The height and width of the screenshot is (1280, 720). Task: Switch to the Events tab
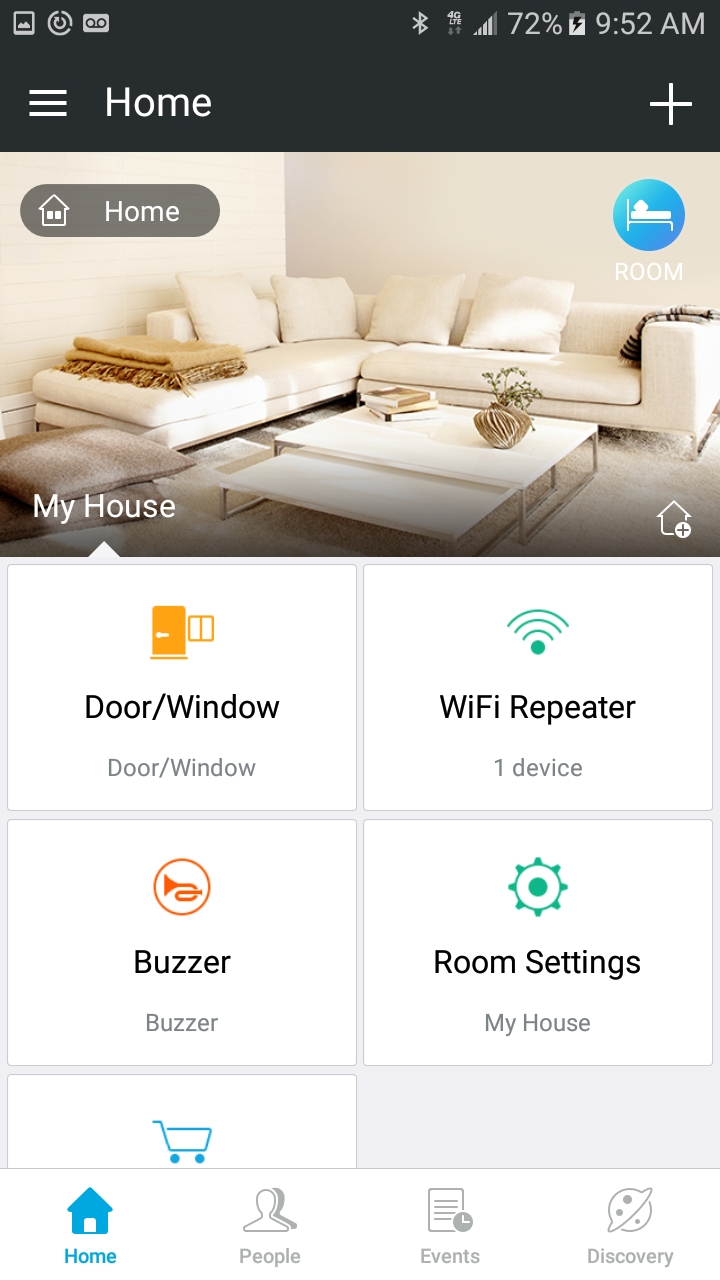(x=450, y=1226)
